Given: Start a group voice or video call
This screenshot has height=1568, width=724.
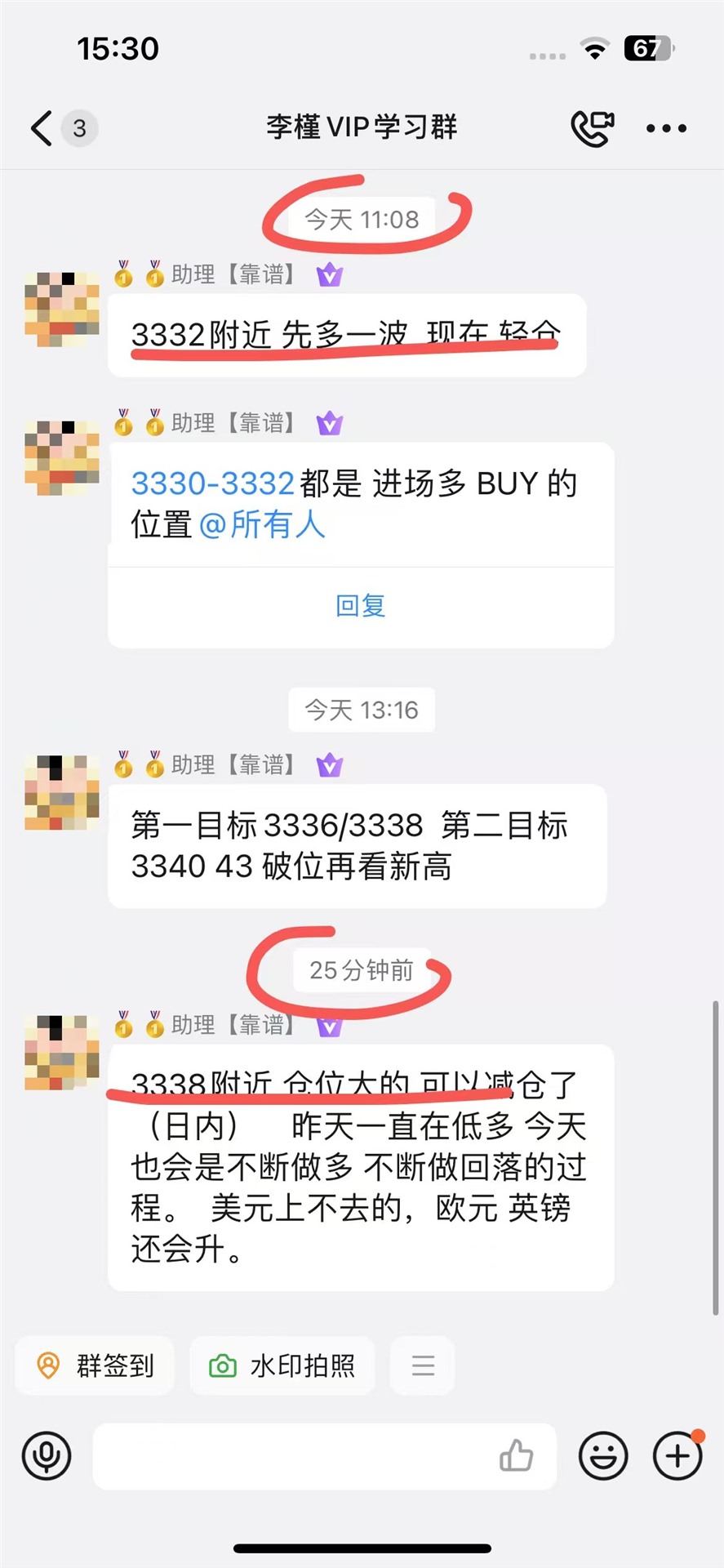Looking at the screenshot, I should 592,128.
